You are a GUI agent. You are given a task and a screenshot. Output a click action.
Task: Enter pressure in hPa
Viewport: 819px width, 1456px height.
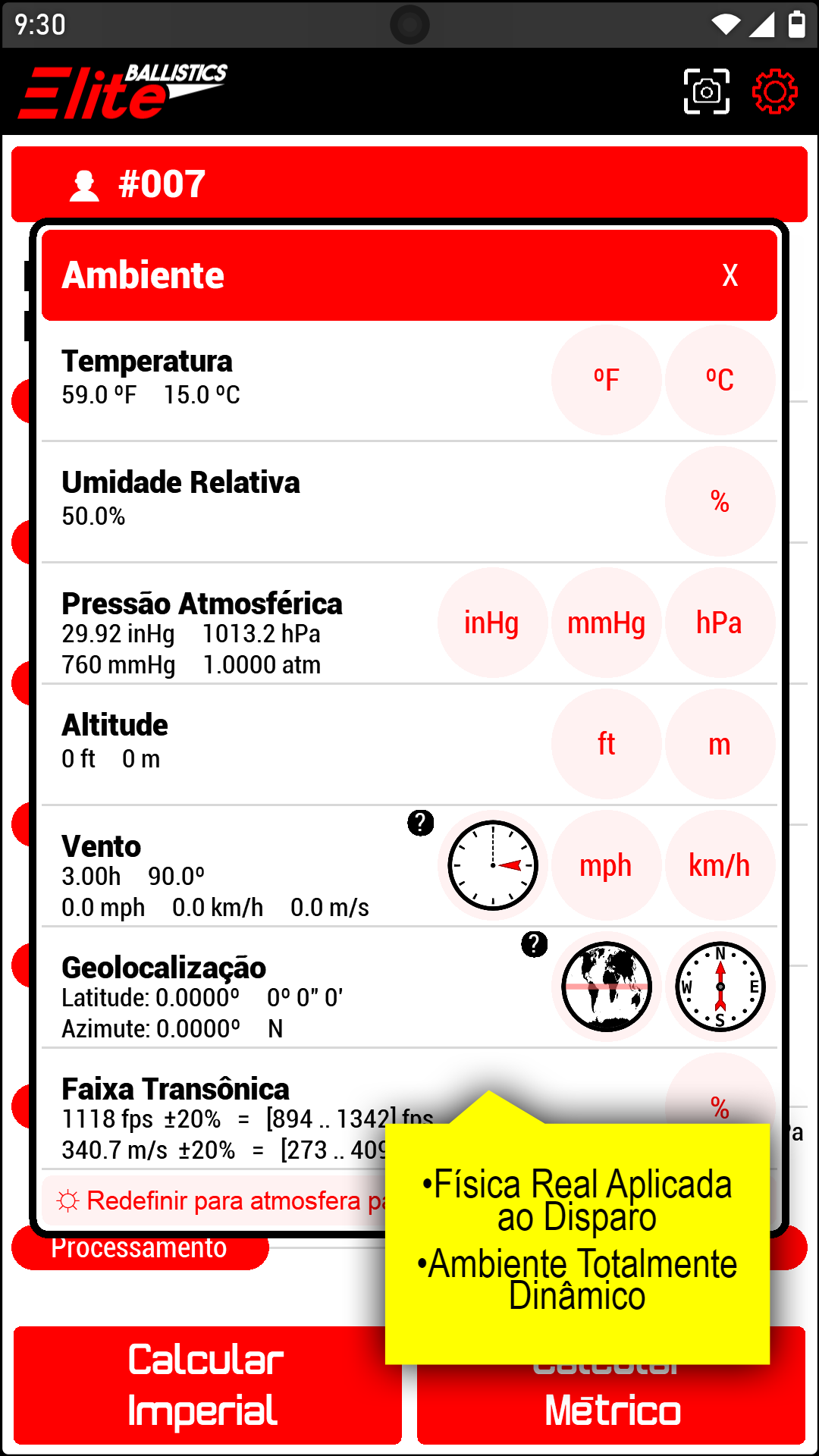pyautogui.click(x=720, y=623)
